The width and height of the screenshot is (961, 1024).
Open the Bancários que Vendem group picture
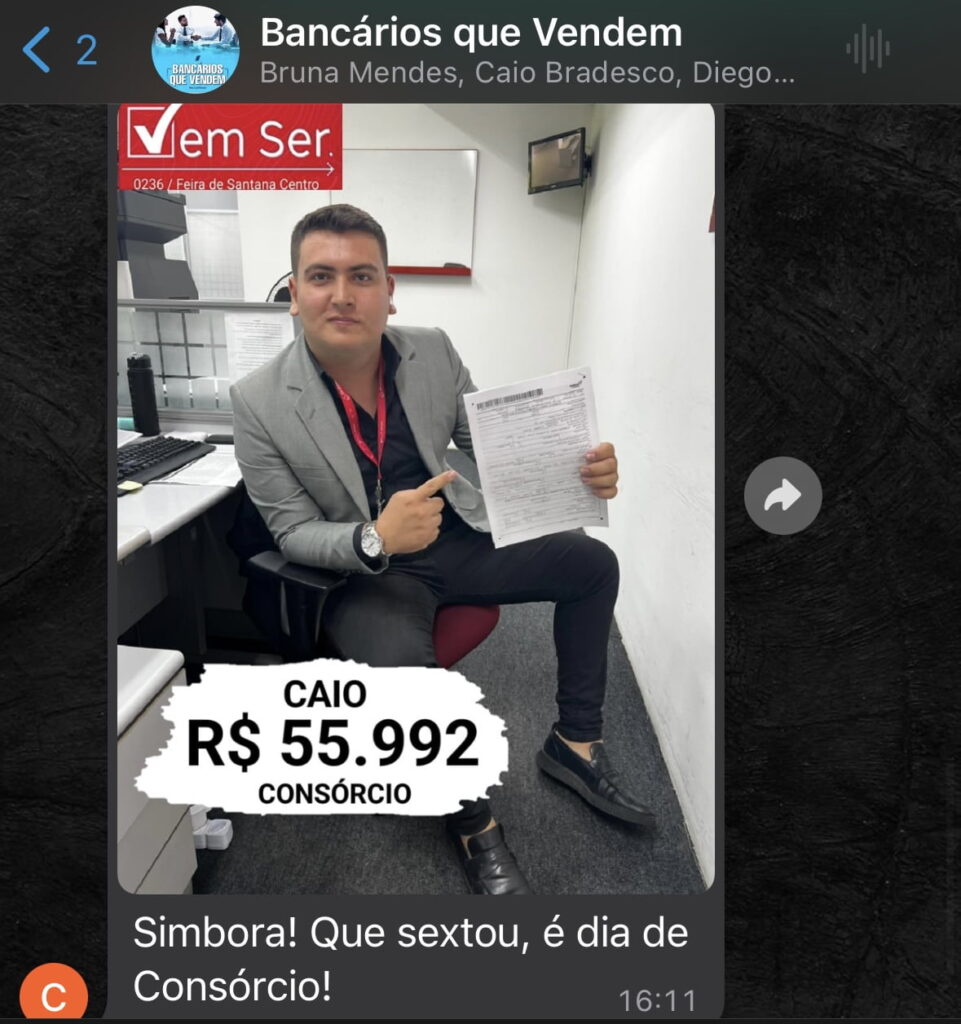pos(196,50)
